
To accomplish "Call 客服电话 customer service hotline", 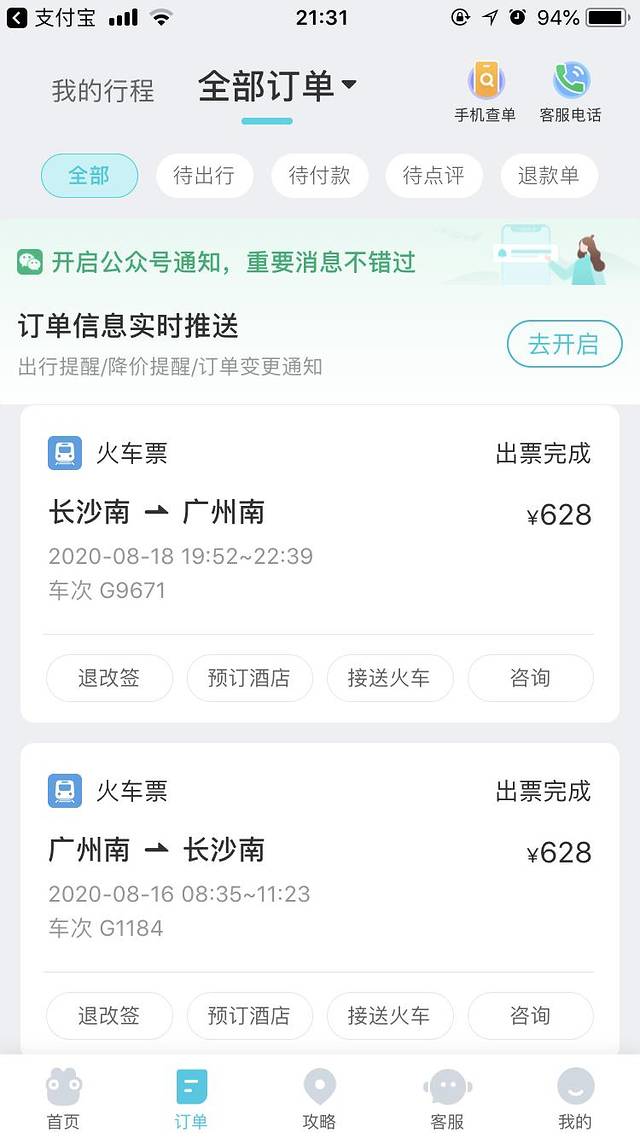I will pyautogui.click(x=570, y=91).
